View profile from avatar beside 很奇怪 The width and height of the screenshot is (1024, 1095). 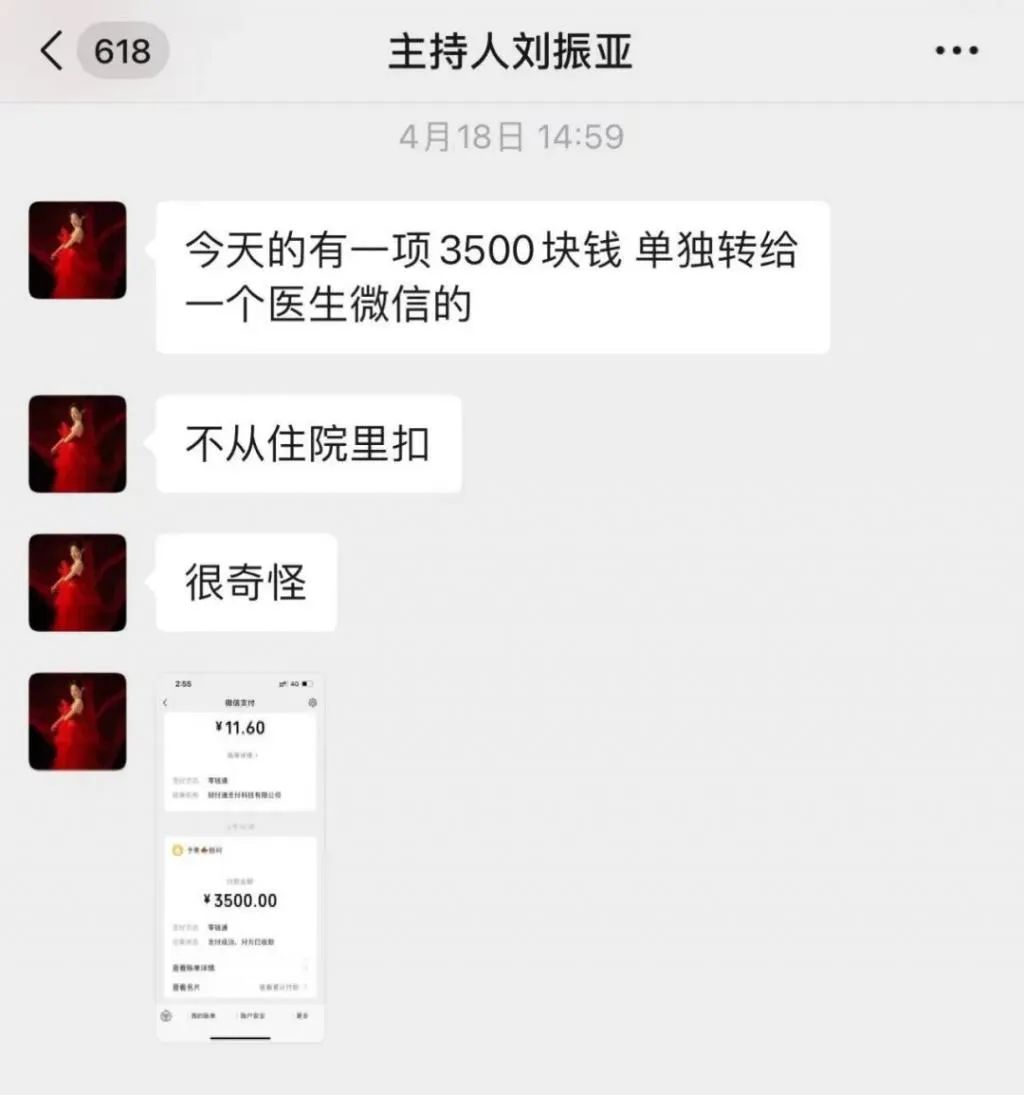(77, 583)
